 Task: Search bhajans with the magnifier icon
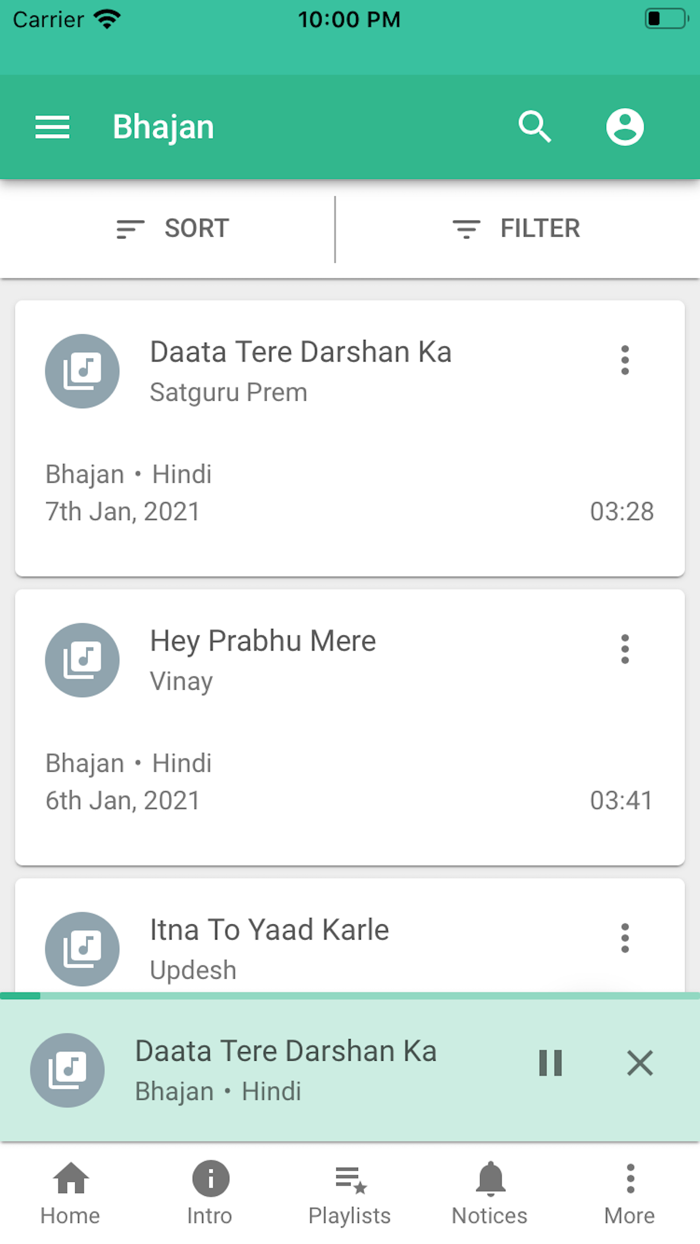pos(535,127)
